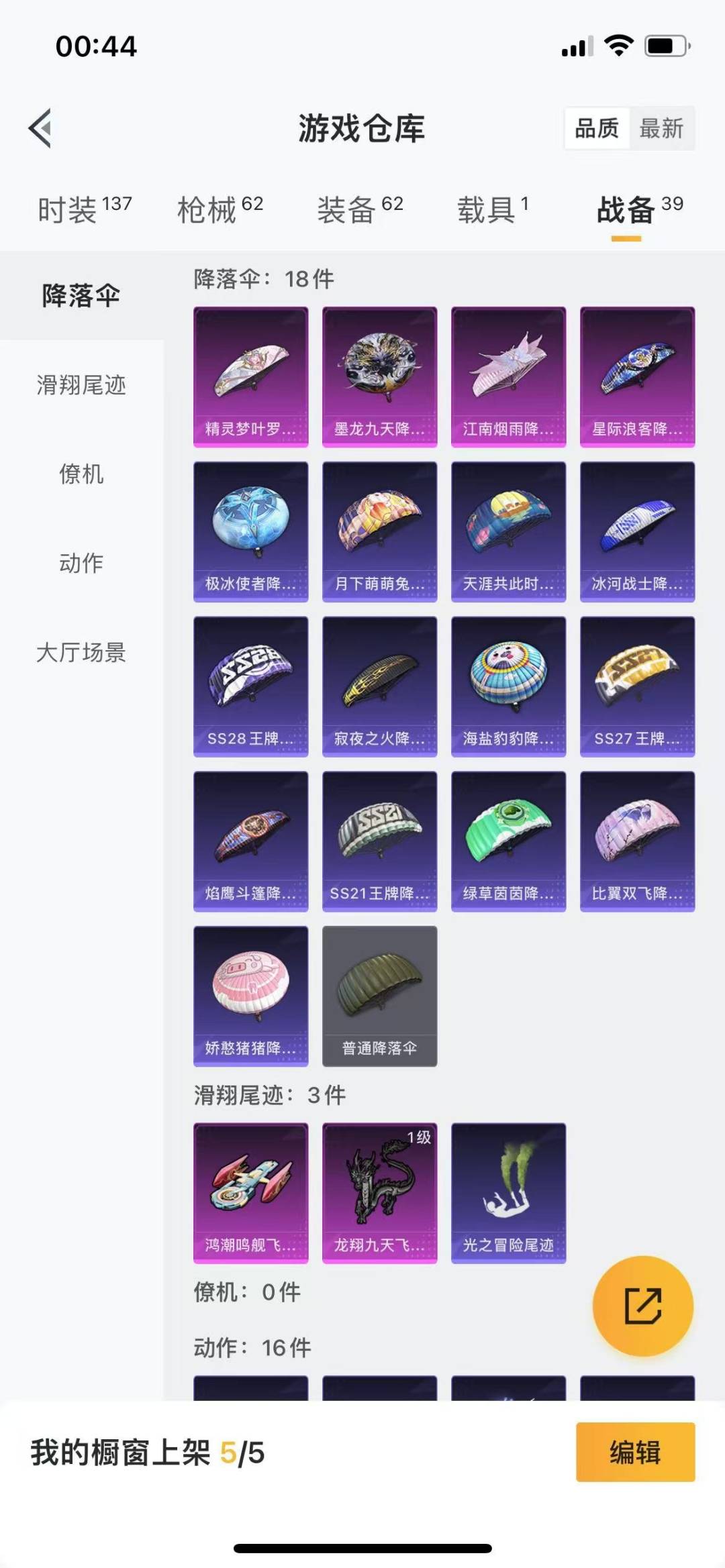Tap the 编辑 button

pos(635,1452)
